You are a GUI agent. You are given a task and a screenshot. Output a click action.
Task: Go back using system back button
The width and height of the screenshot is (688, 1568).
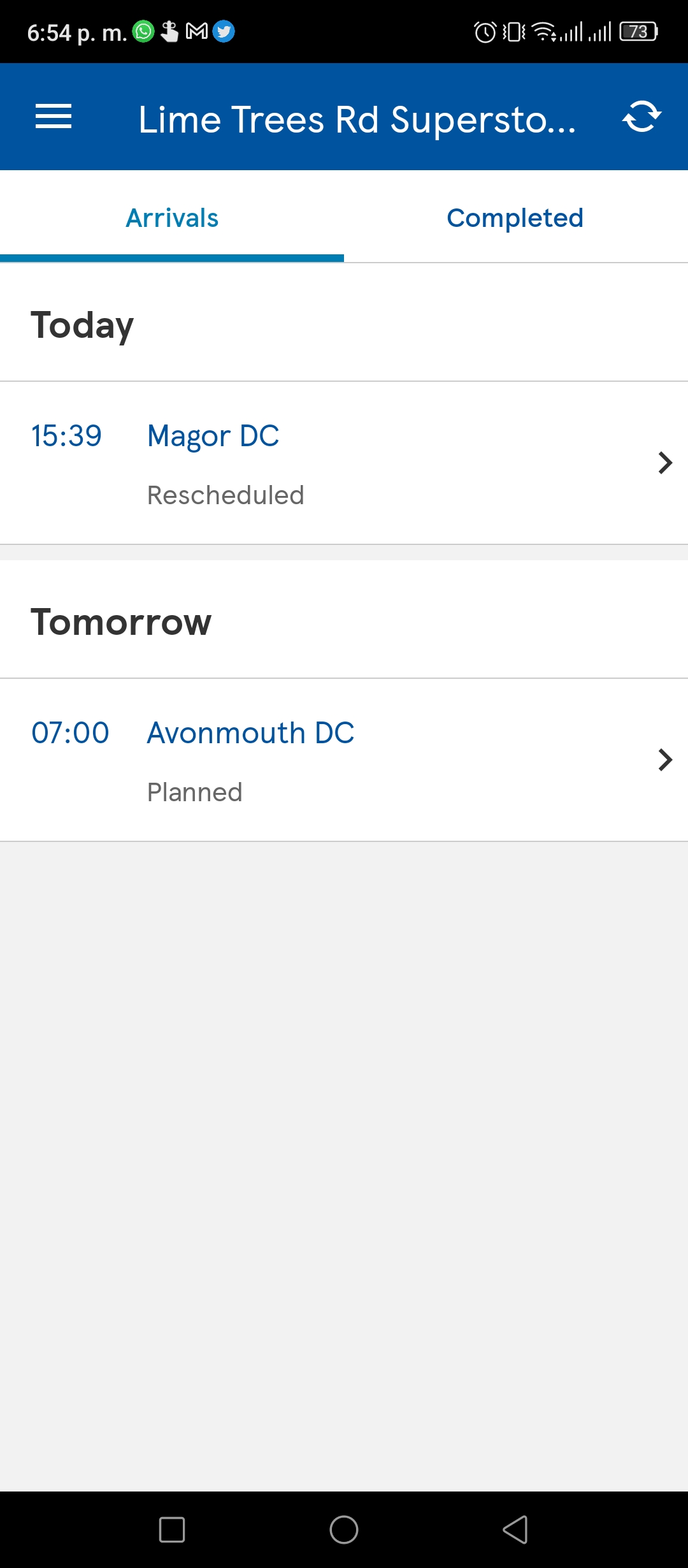click(515, 1529)
